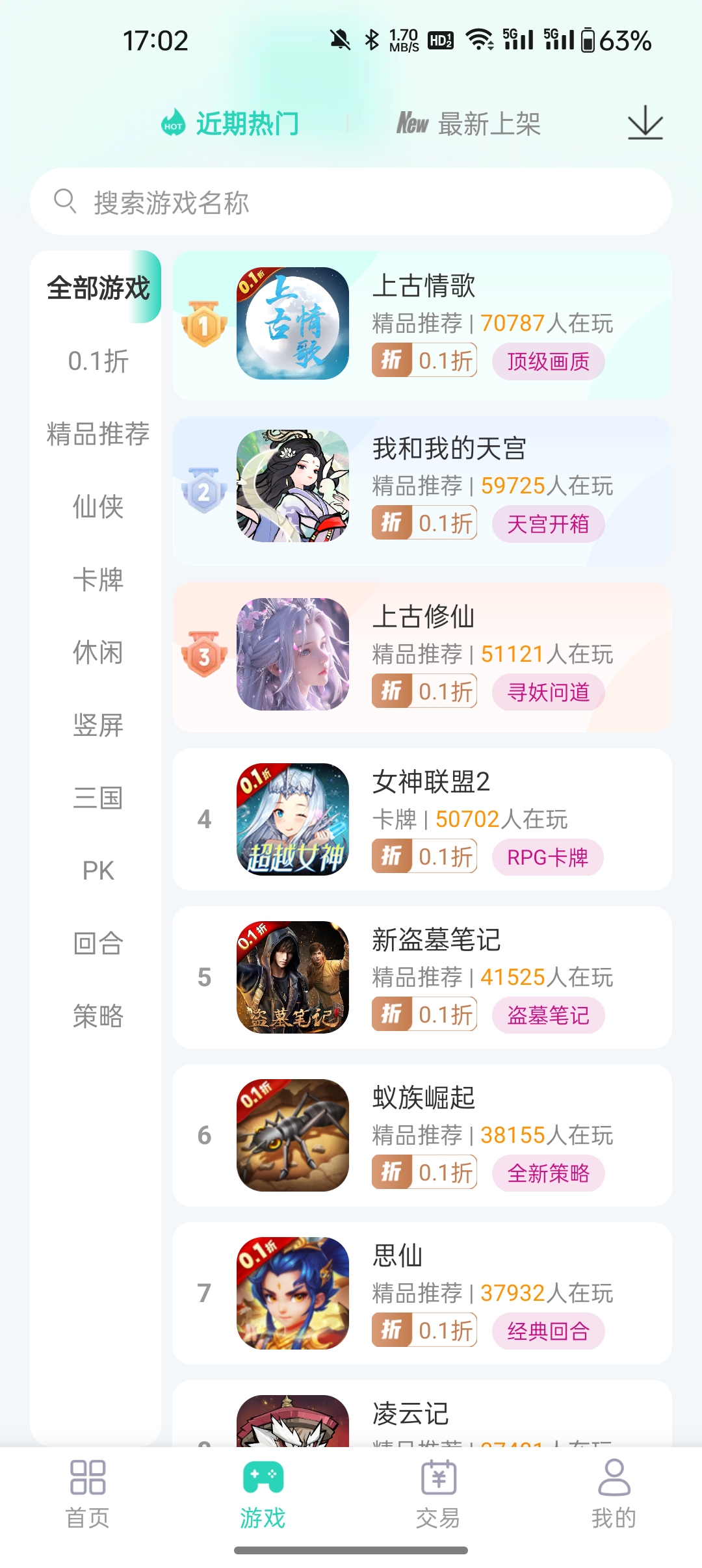Viewport: 702px width, 1568px height.
Task: Expand the 仙侠 category list
Action: point(97,508)
